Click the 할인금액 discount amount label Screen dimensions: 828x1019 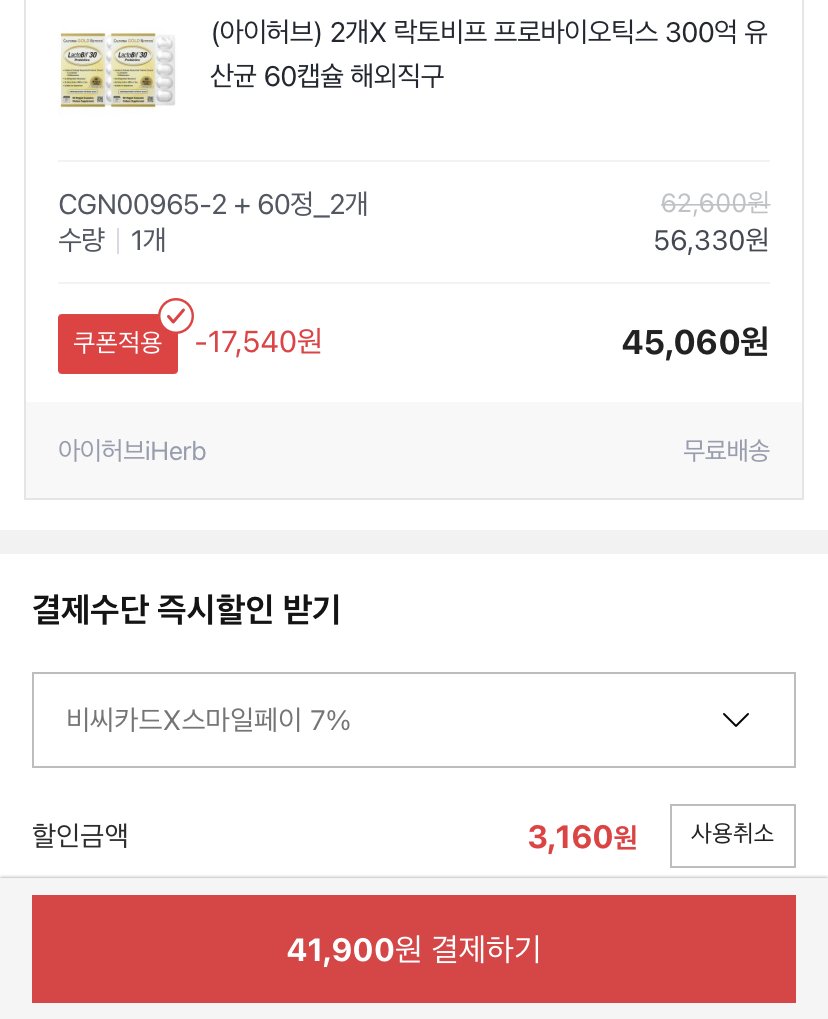pyautogui.click(x=80, y=835)
